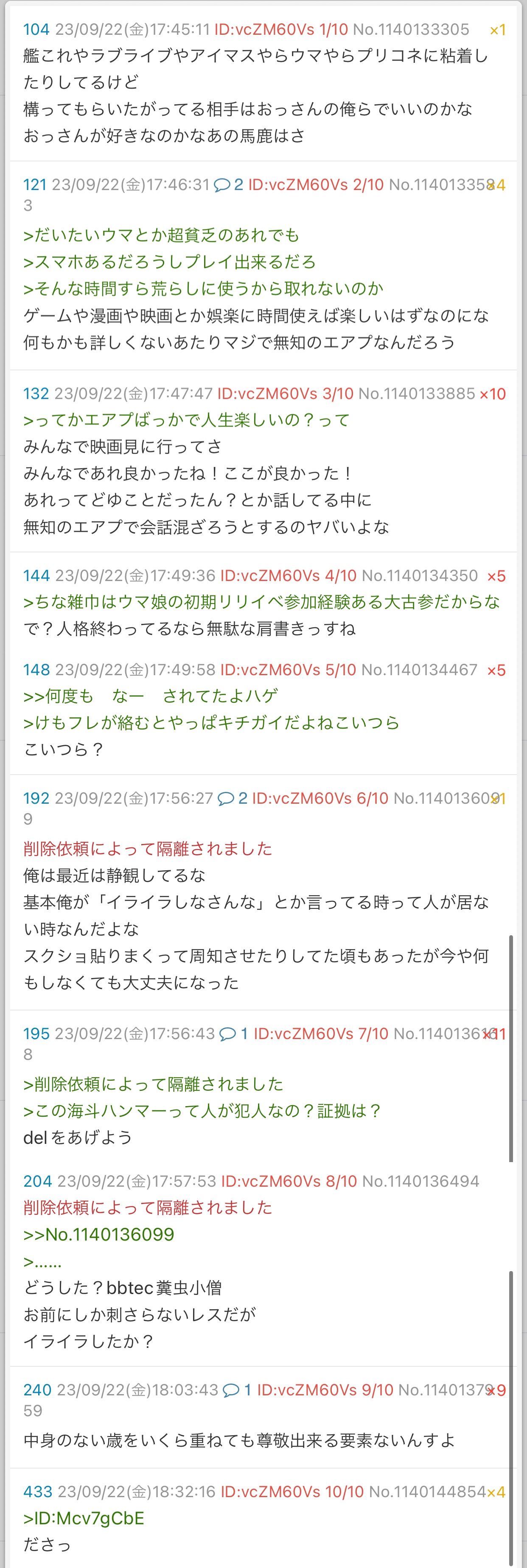
Task: Show the reply to post 240
Action: click(237, 1390)
